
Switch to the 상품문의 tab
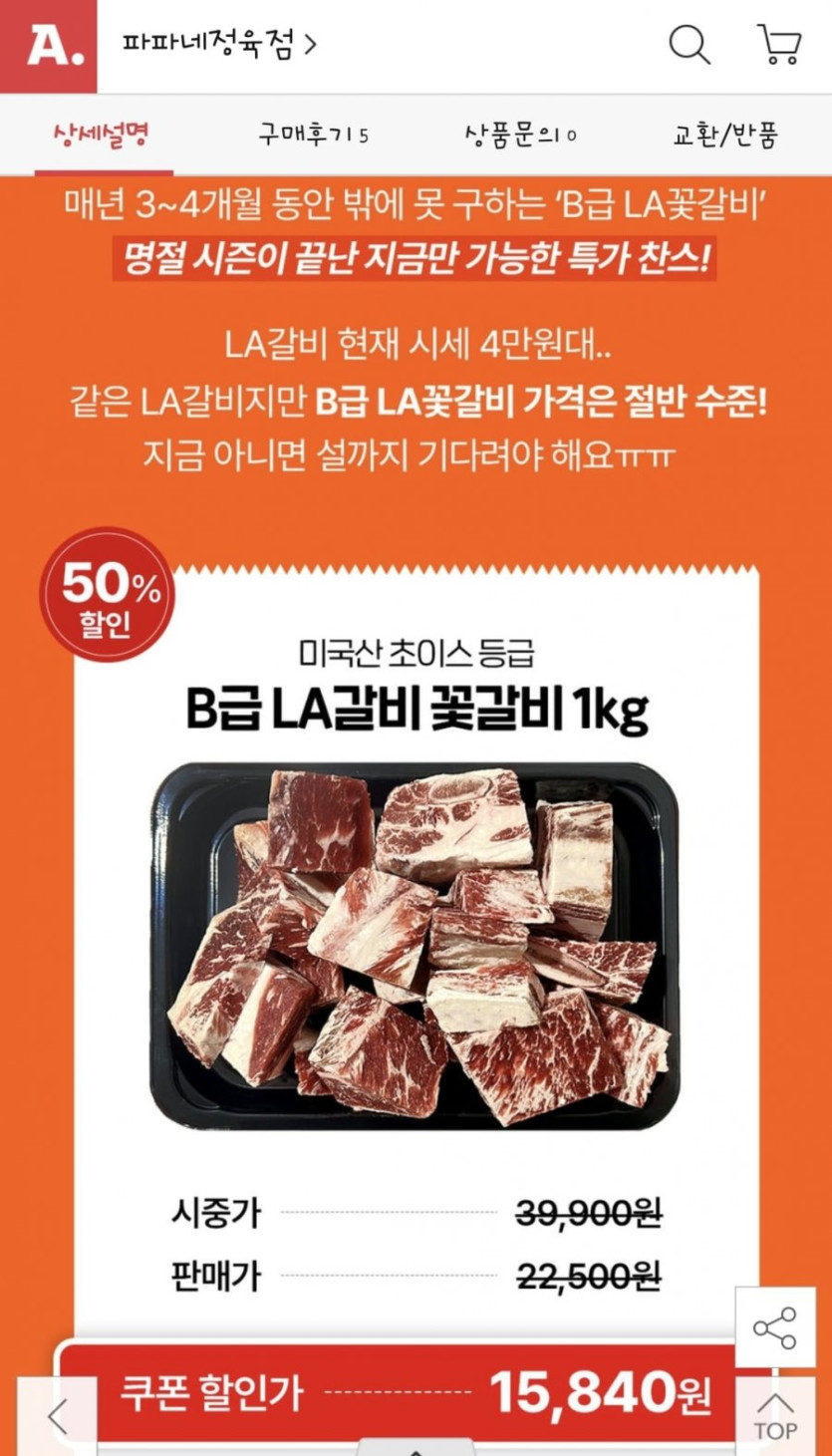point(521,135)
